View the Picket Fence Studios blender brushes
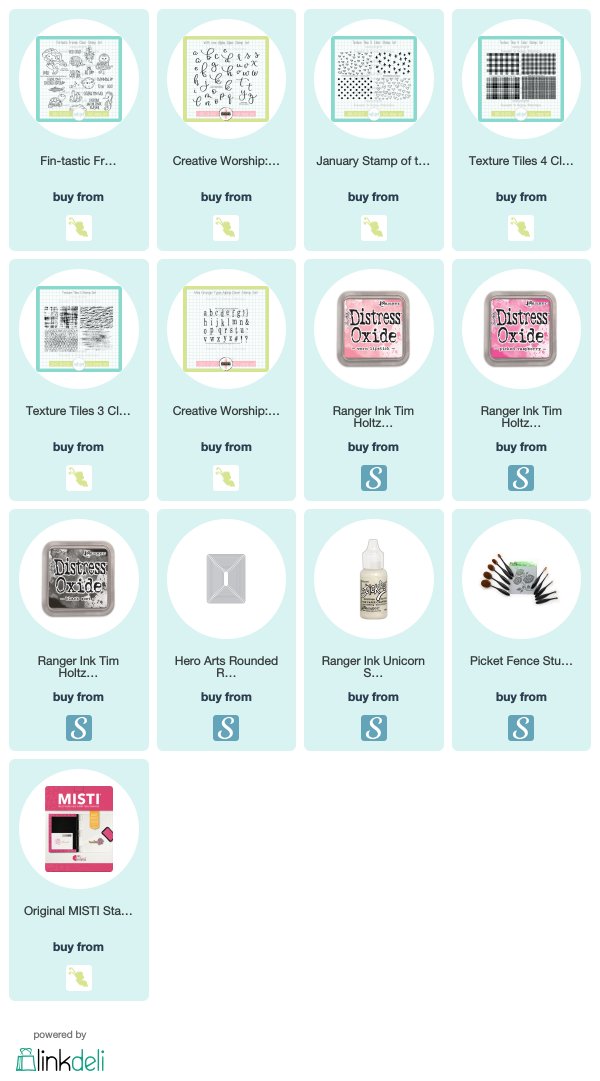 tap(521, 629)
